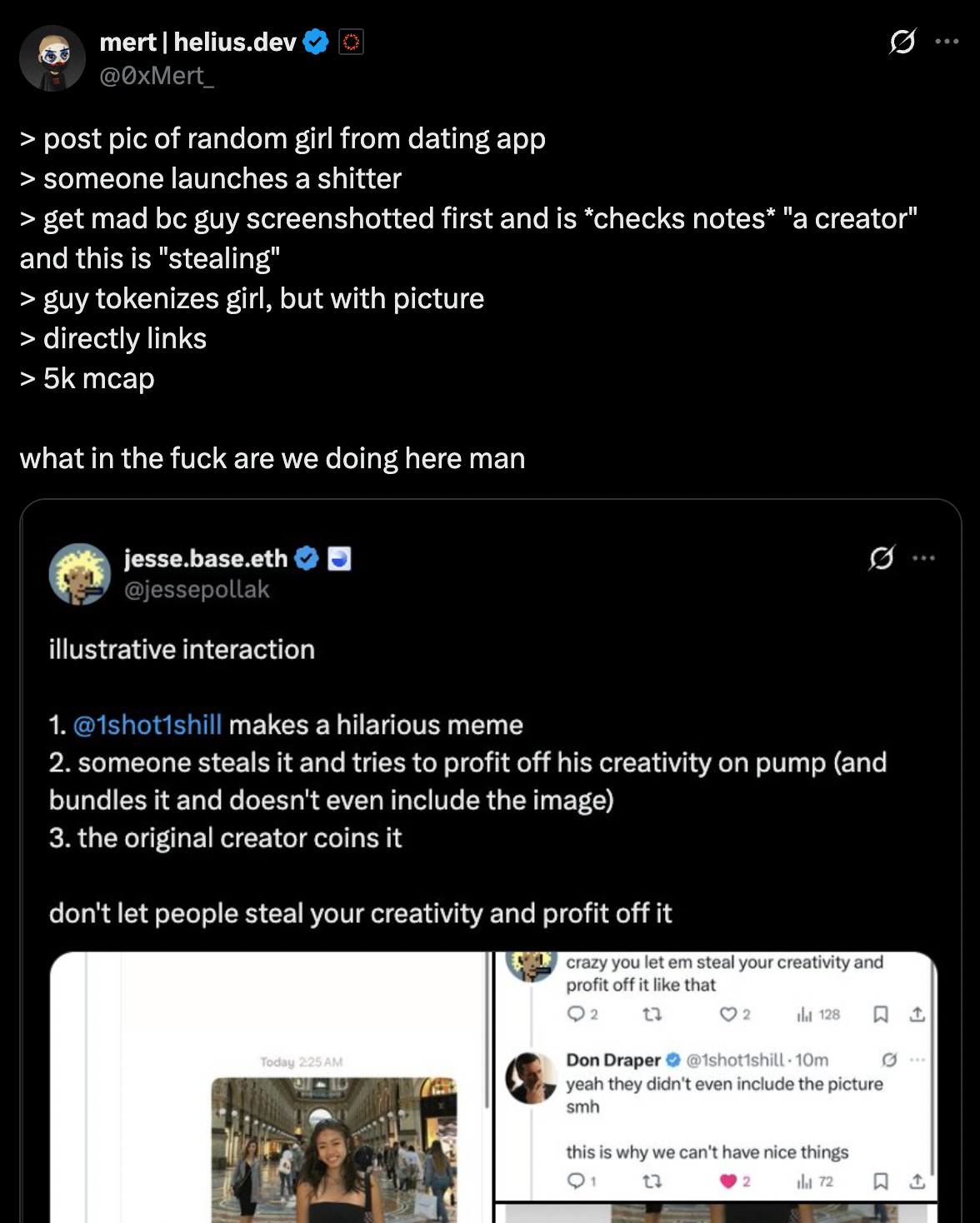Open the affiliate badge next to mert's name
This screenshot has height=1223, width=980.
(351, 42)
